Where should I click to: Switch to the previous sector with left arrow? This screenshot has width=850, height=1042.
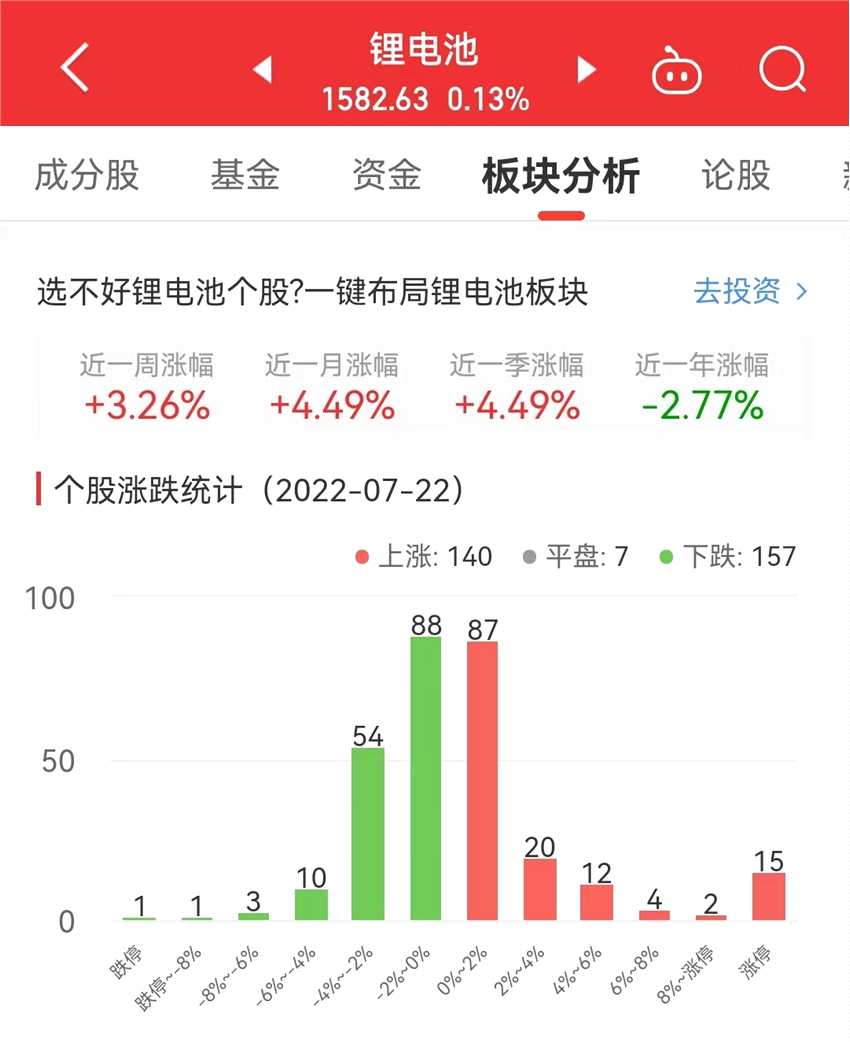(263, 69)
